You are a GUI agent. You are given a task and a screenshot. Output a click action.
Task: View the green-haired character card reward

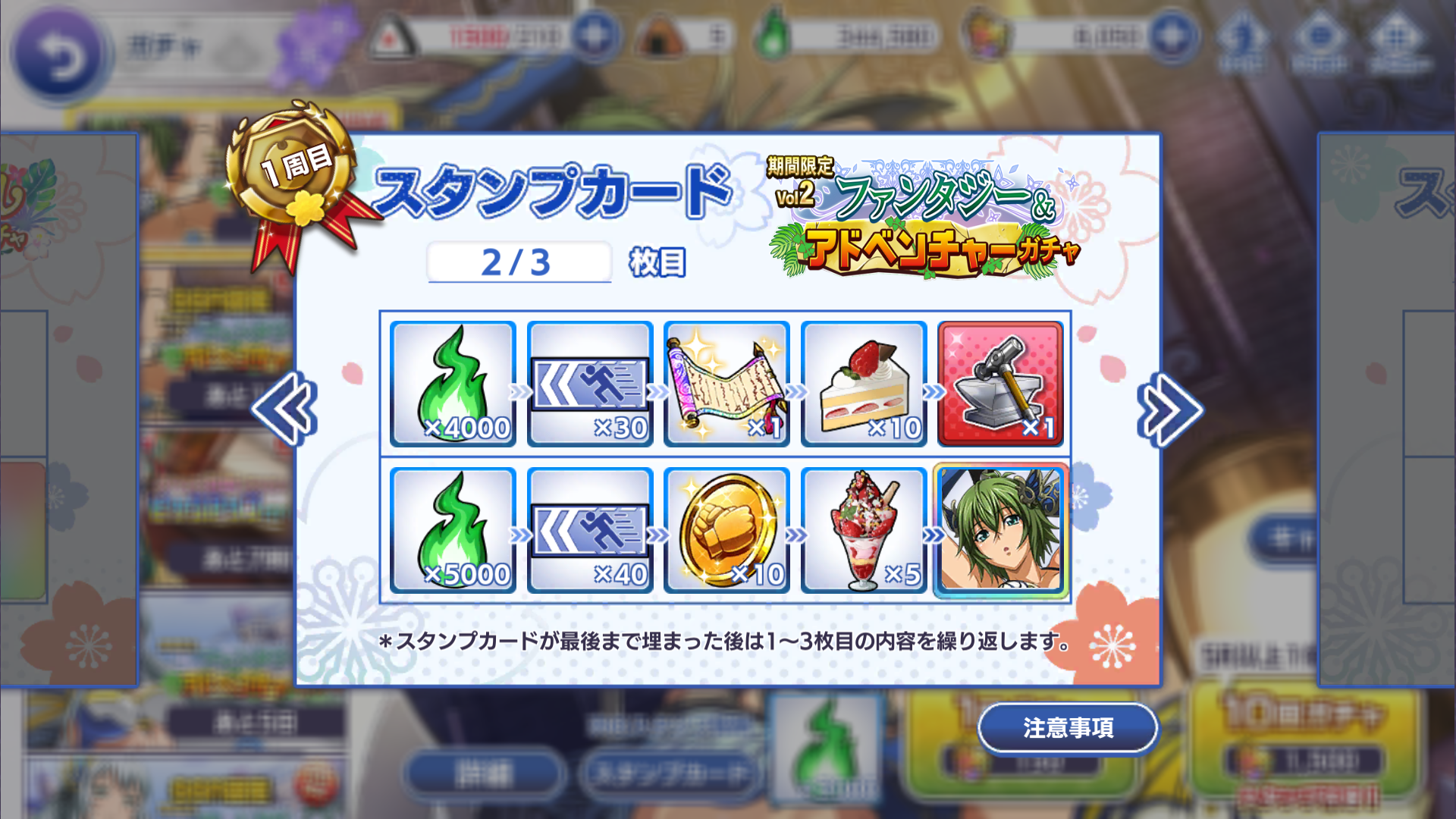[x=1000, y=530]
